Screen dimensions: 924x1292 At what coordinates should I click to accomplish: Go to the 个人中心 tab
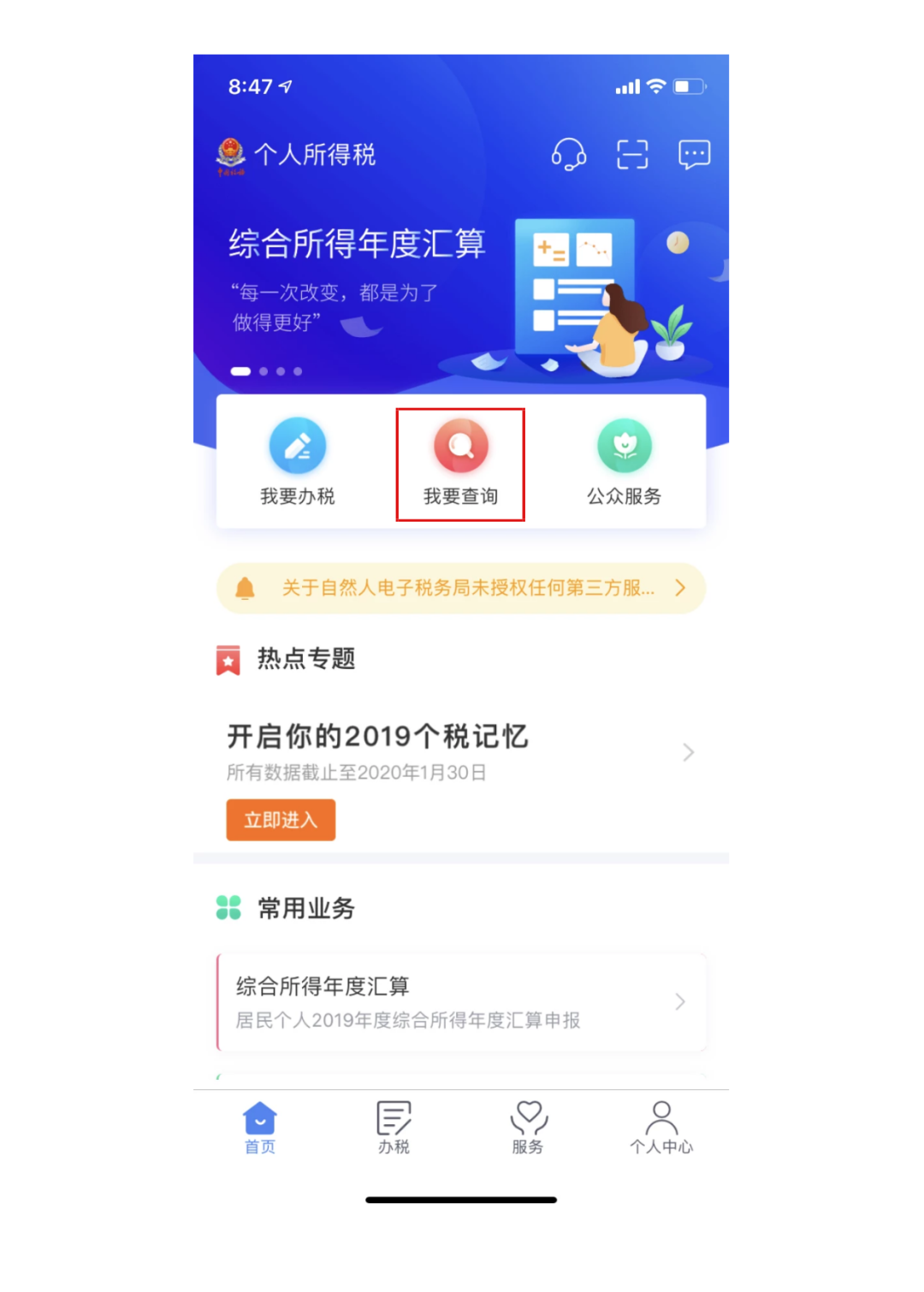(661, 1128)
